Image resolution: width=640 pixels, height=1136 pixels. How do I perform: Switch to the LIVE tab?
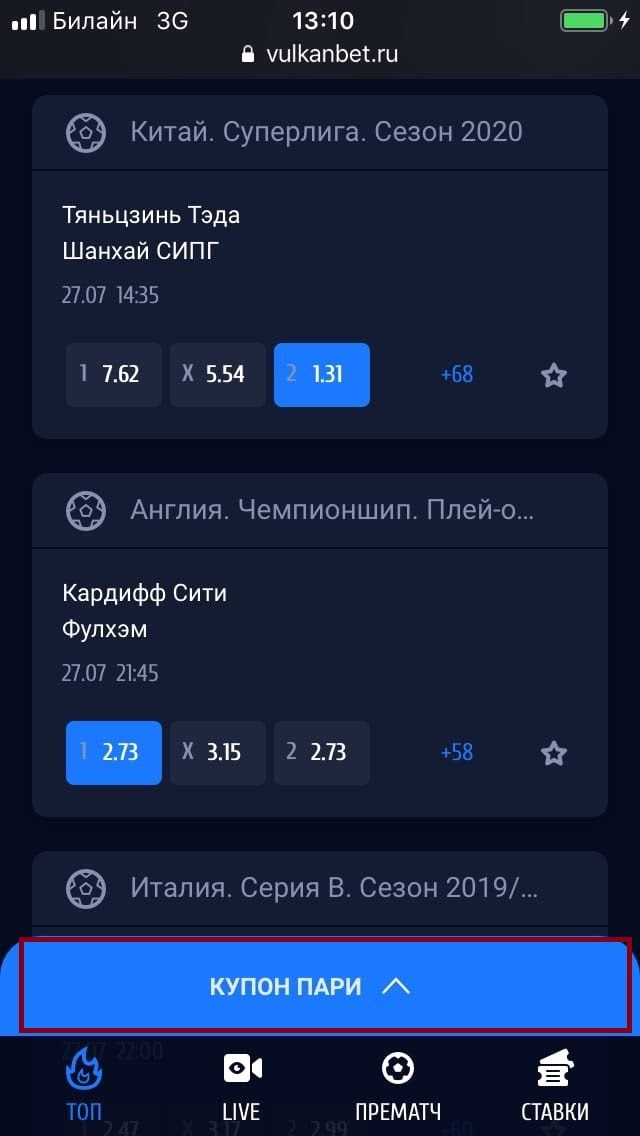pos(241,1086)
